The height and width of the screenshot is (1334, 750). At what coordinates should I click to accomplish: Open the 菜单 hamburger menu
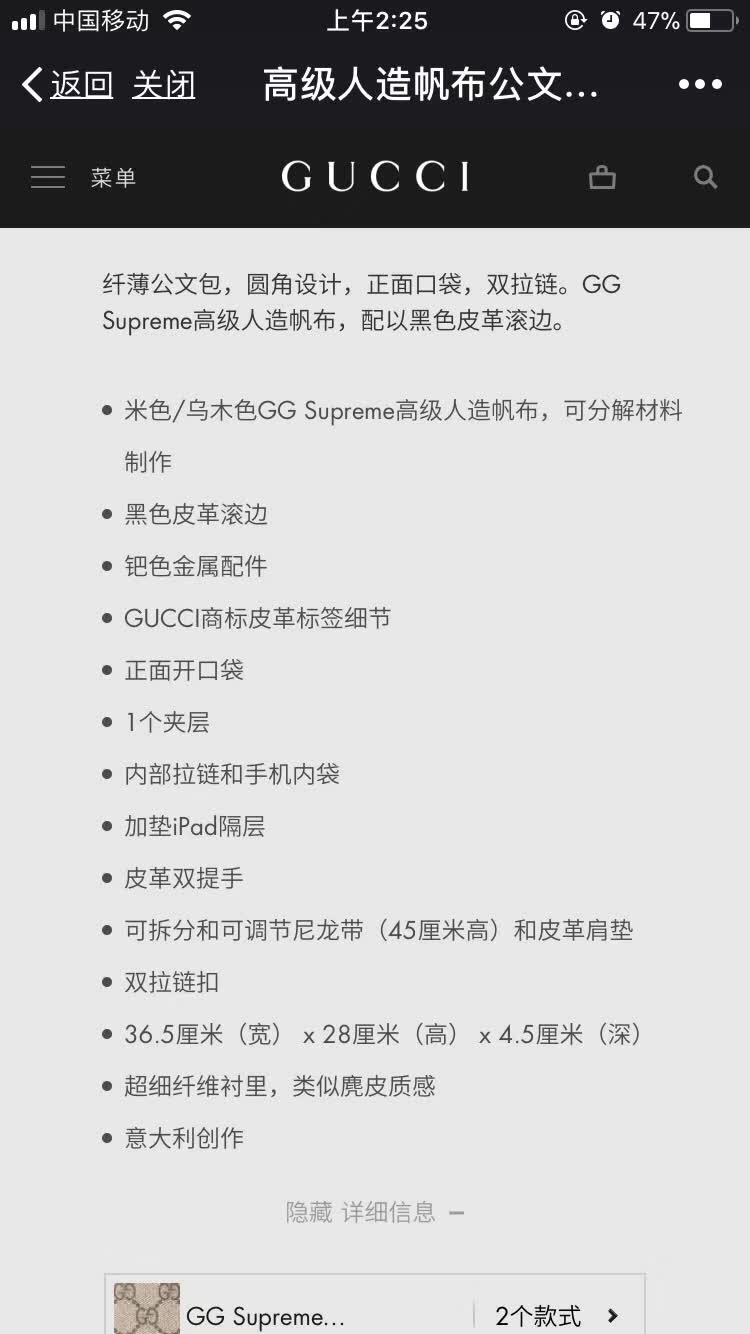83,178
